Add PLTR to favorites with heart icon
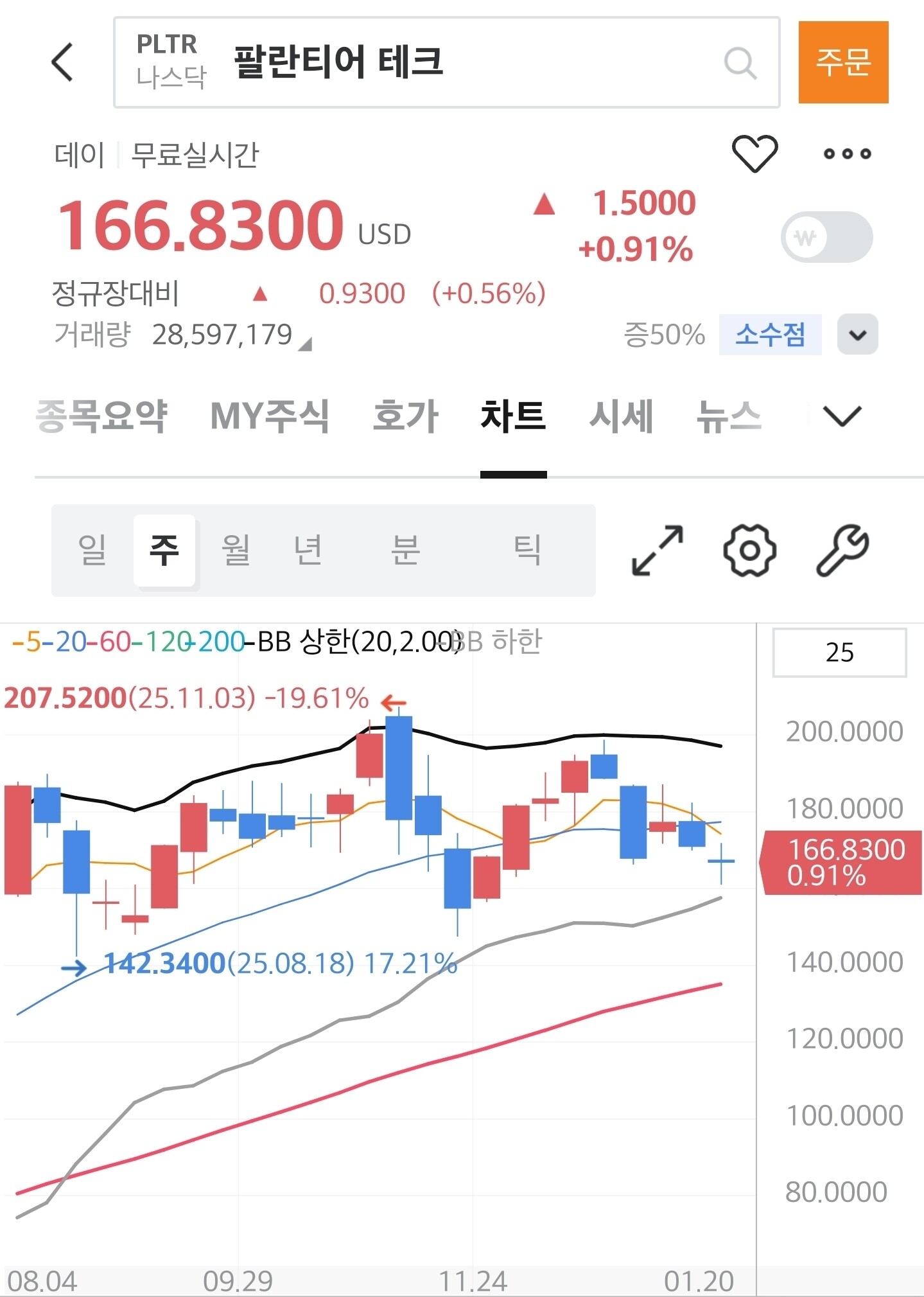 (x=755, y=153)
